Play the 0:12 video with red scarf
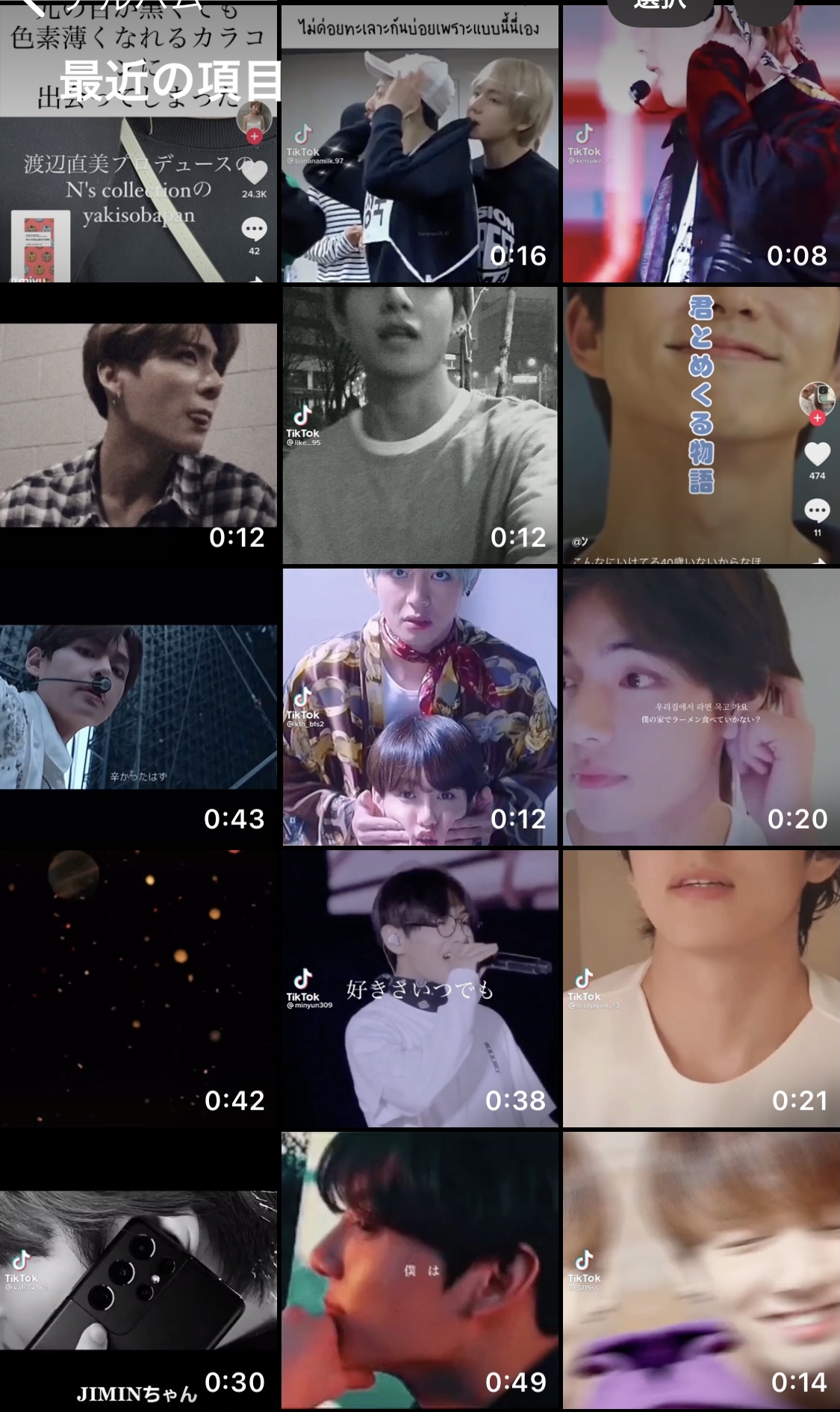 (x=420, y=707)
